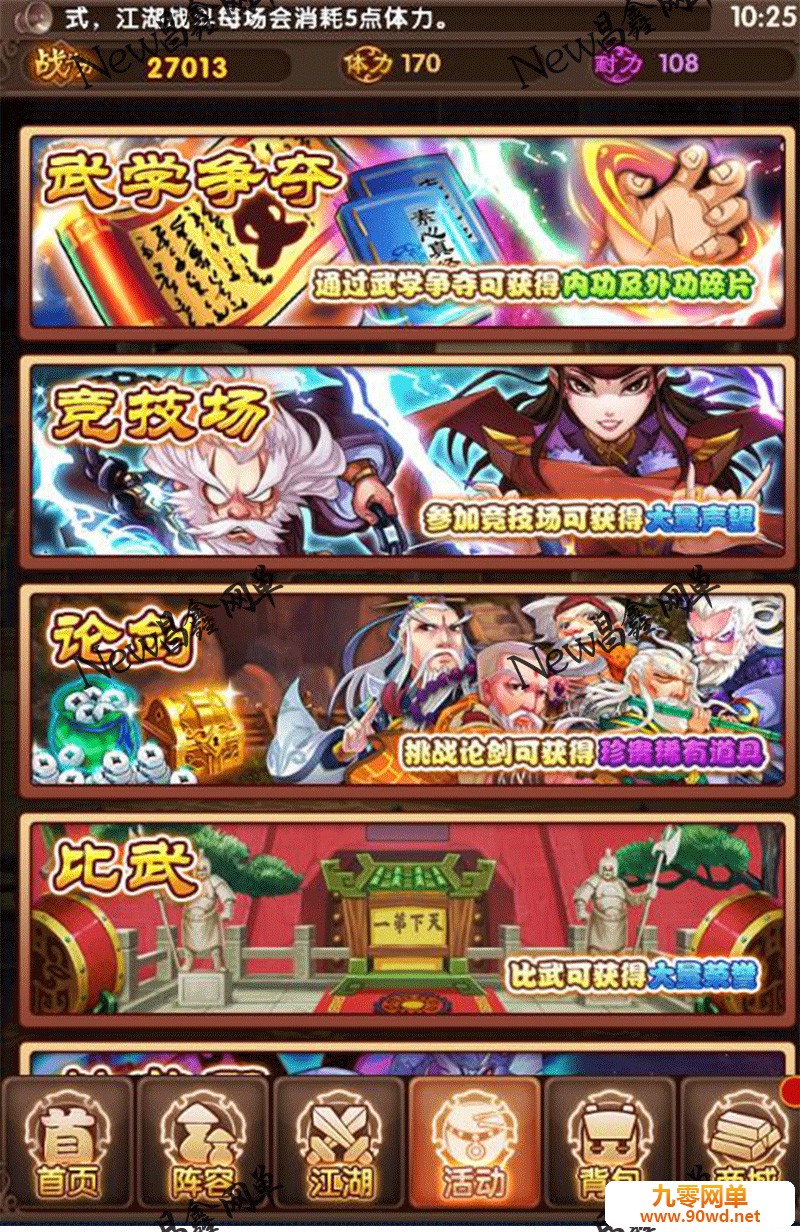800x1232 pixels.
Task: Open the 背包 backpack tab
Action: point(609,1152)
